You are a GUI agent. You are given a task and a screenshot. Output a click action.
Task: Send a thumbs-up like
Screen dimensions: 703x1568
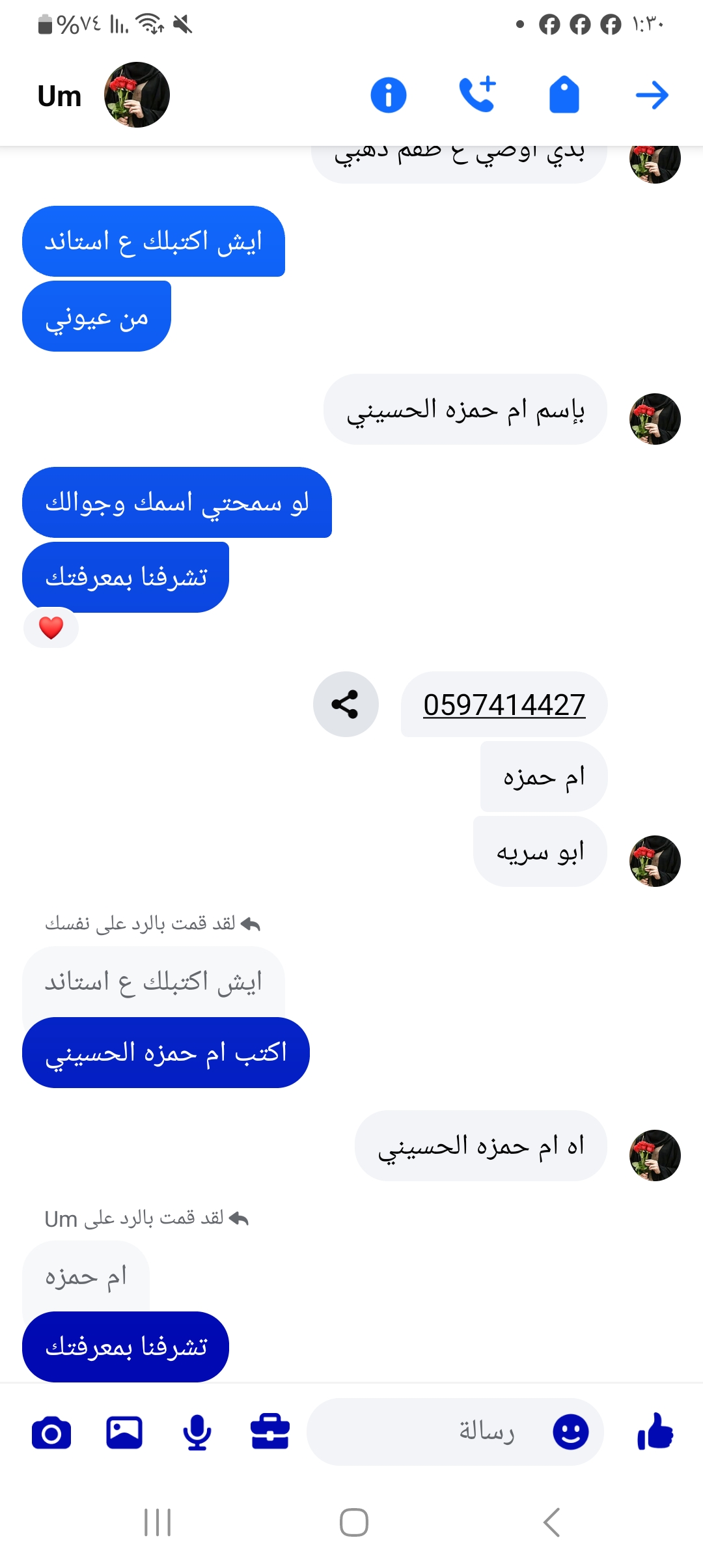click(655, 1432)
